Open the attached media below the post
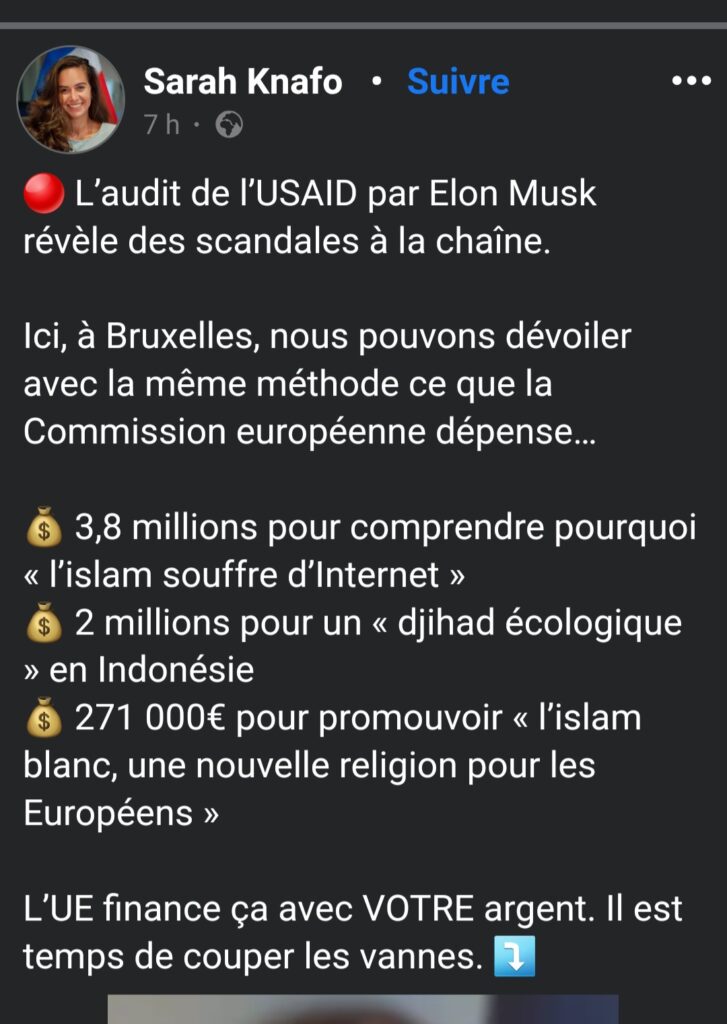The height and width of the screenshot is (1024, 727). (x=362, y=1008)
